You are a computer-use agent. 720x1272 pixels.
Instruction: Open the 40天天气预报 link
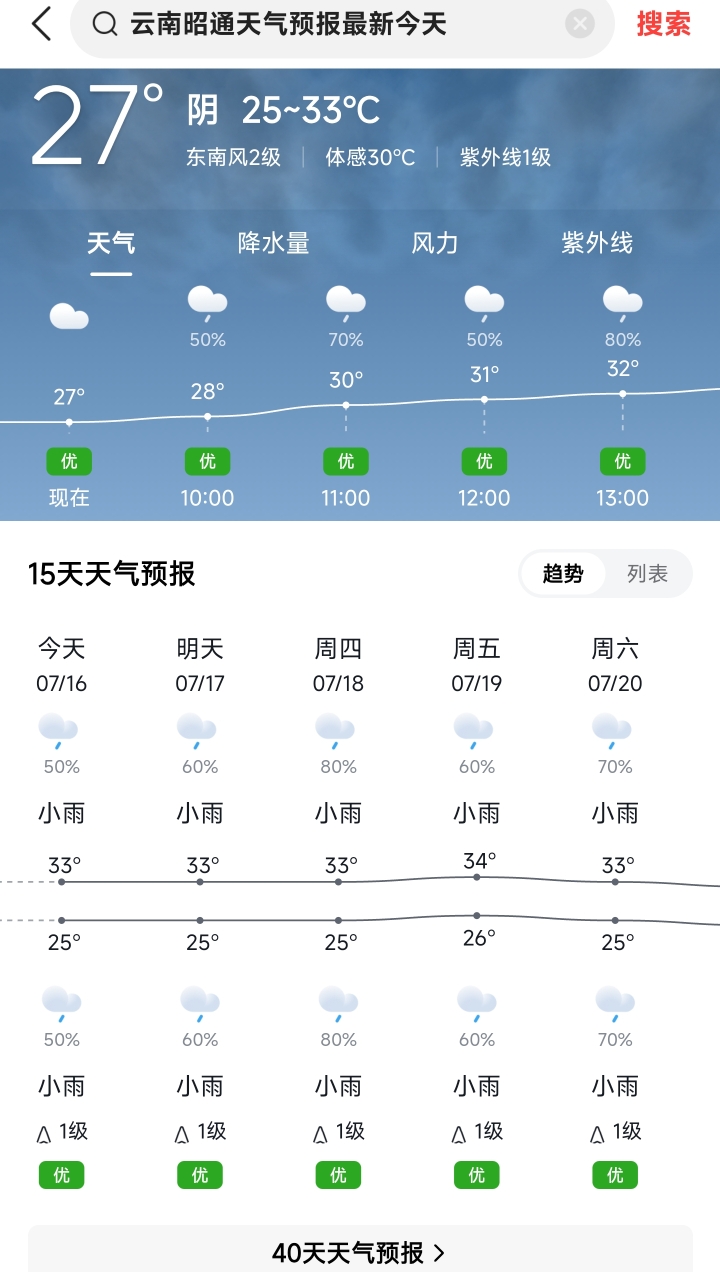pos(359,1252)
